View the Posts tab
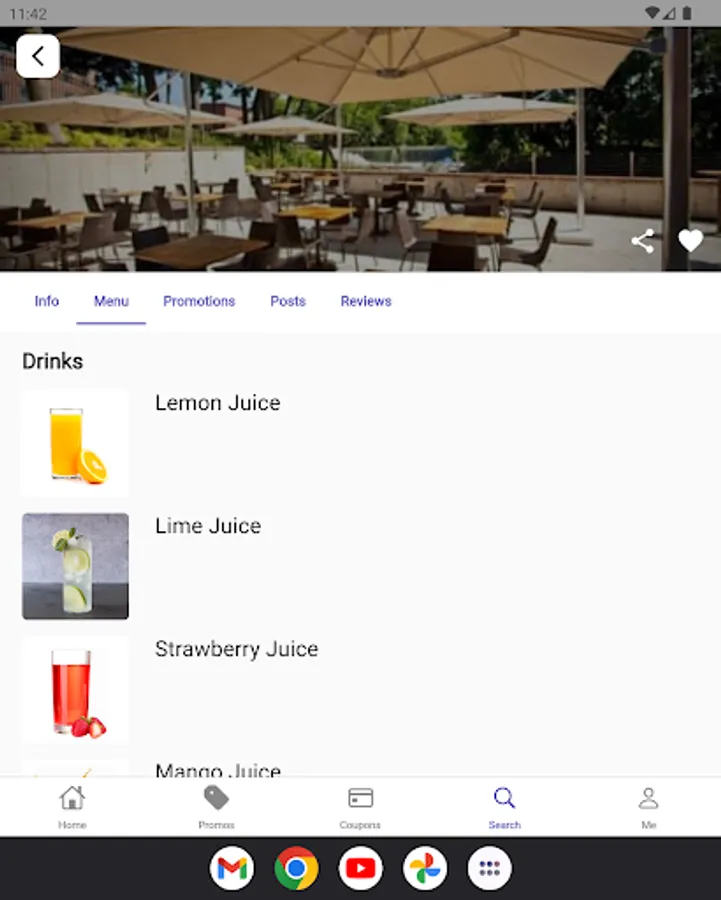The image size is (721, 900). click(x=288, y=301)
